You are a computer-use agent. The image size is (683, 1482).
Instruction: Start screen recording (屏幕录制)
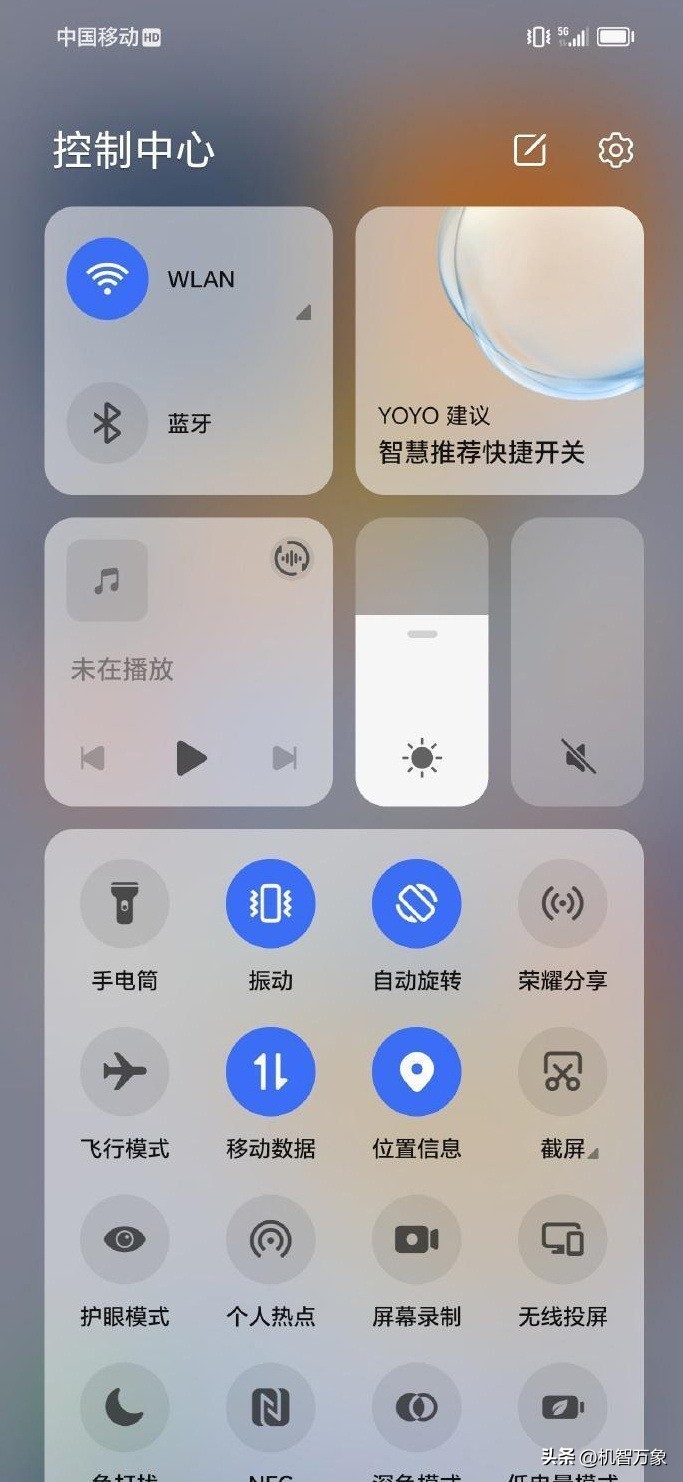(x=417, y=1240)
